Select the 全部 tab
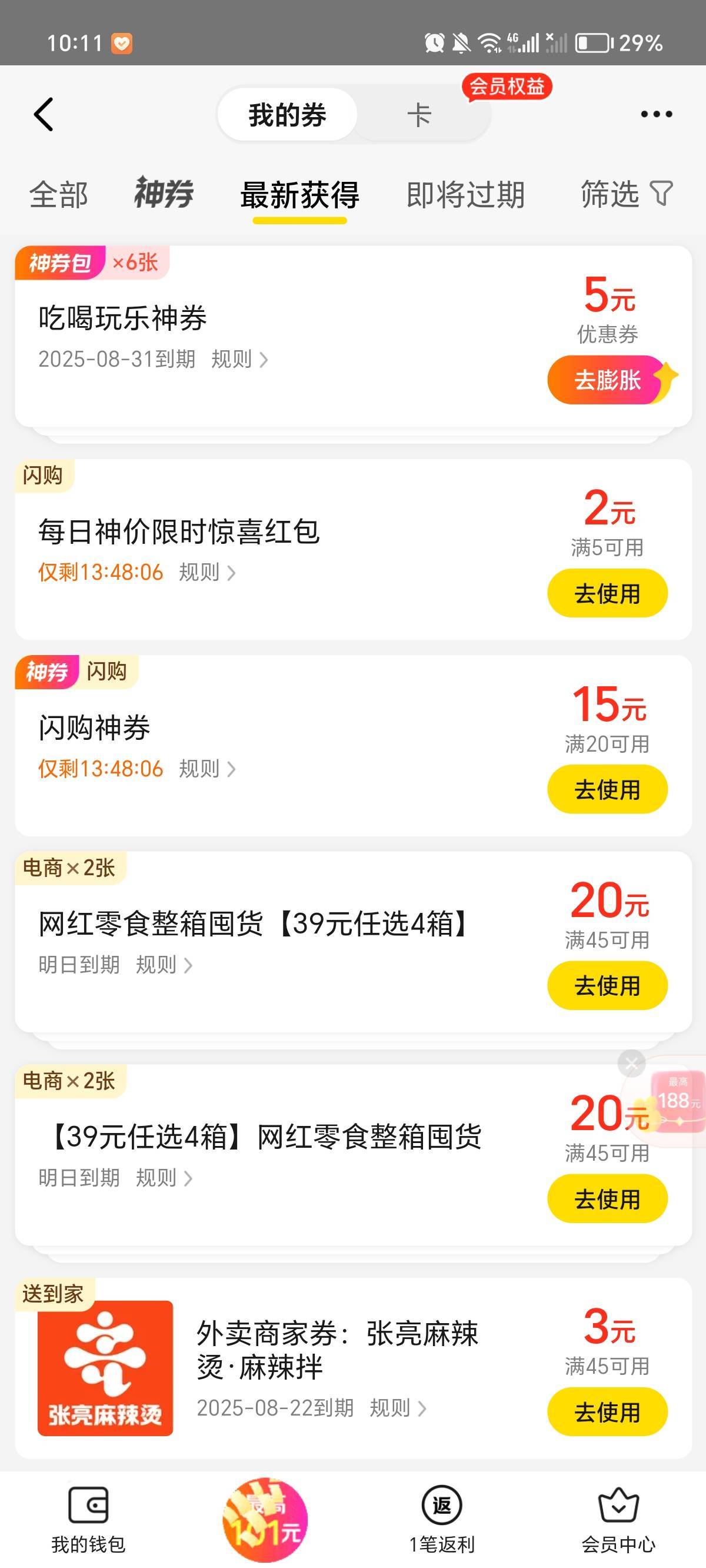 pos(58,195)
